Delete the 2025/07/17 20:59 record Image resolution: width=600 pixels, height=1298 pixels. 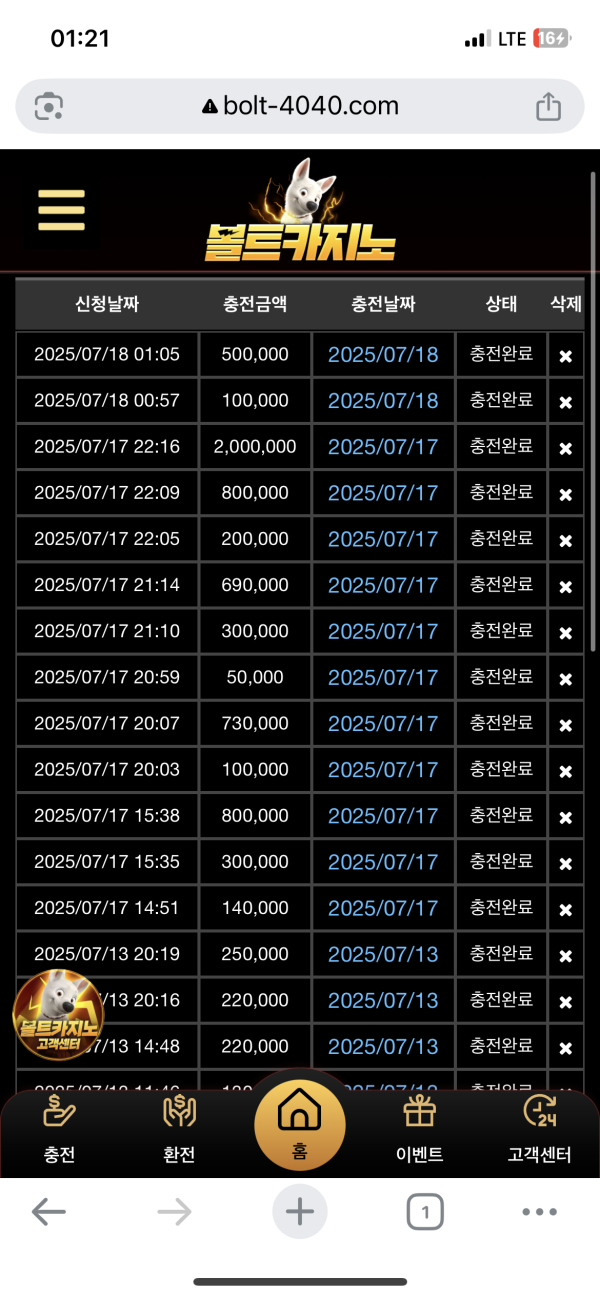click(x=565, y=678)
